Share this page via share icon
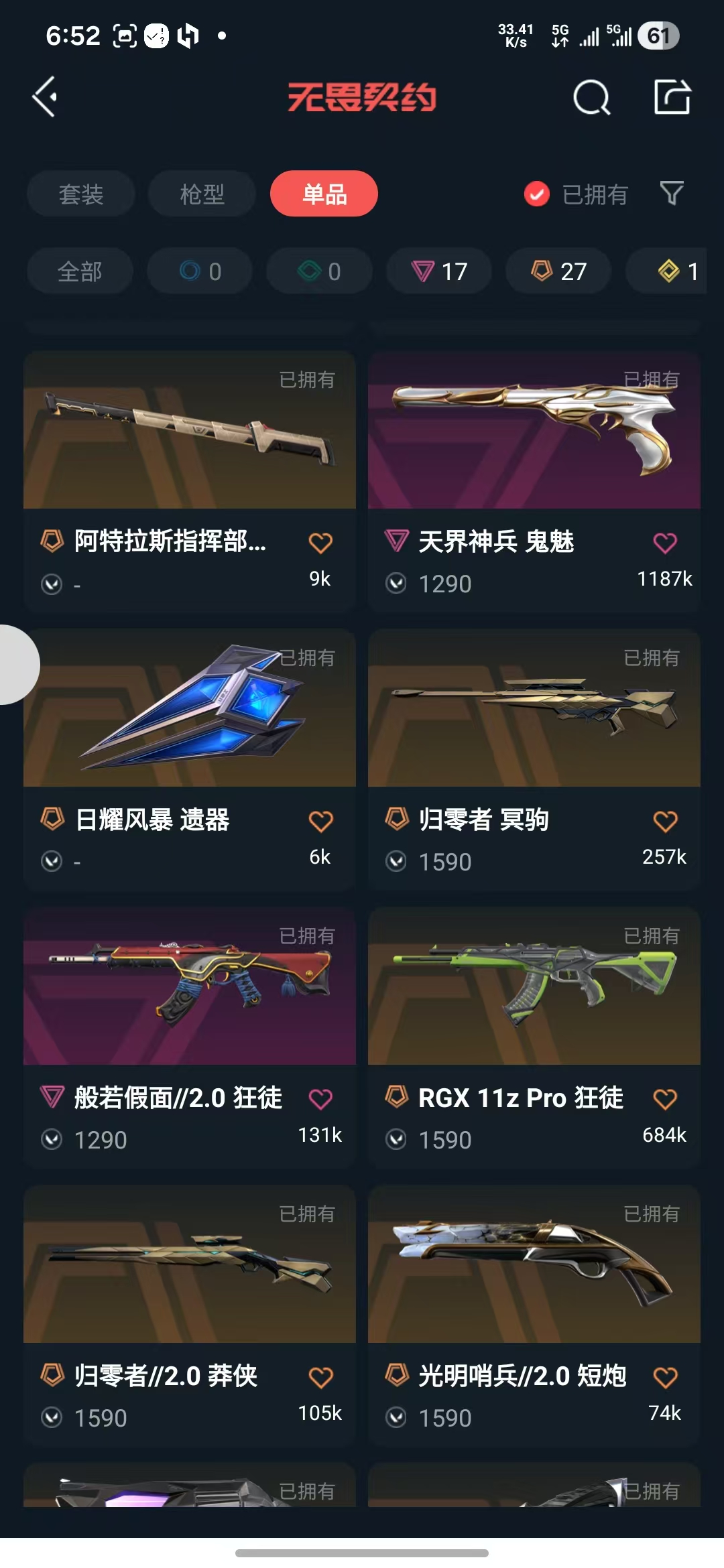The width and height of the screenshot is (724, 1568). coord(672,97)
